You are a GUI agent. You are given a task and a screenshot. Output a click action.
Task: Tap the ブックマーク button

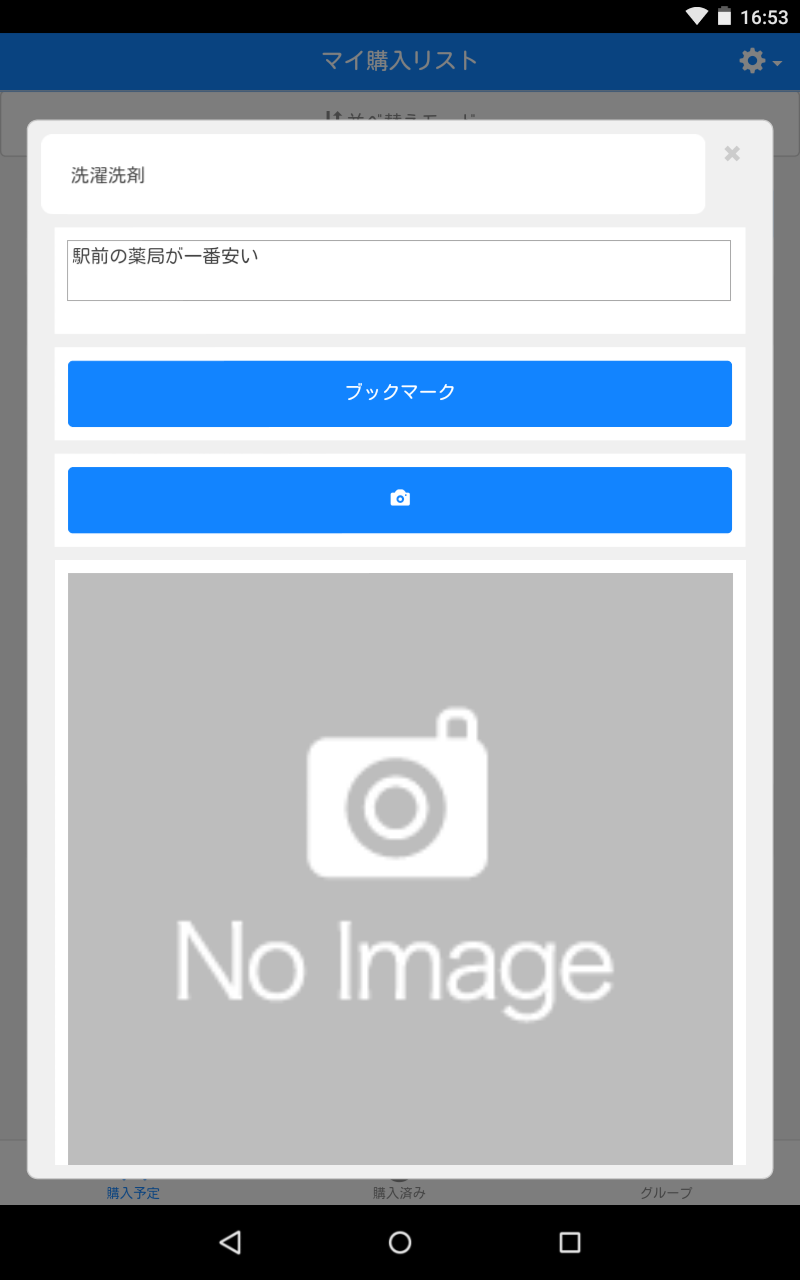click(x=399, y=393)
